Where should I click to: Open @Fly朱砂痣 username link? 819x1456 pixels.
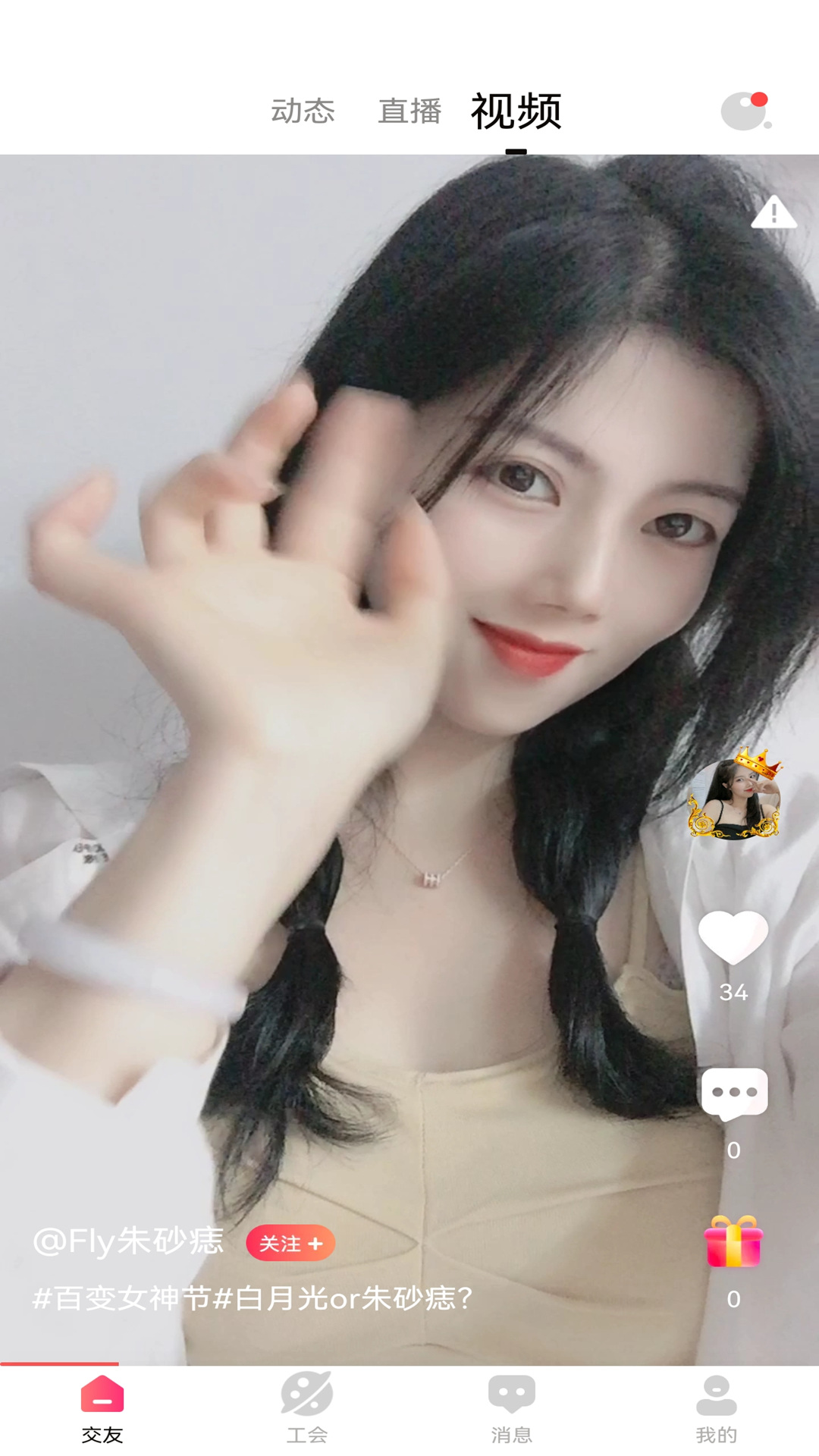point(129,1241)
